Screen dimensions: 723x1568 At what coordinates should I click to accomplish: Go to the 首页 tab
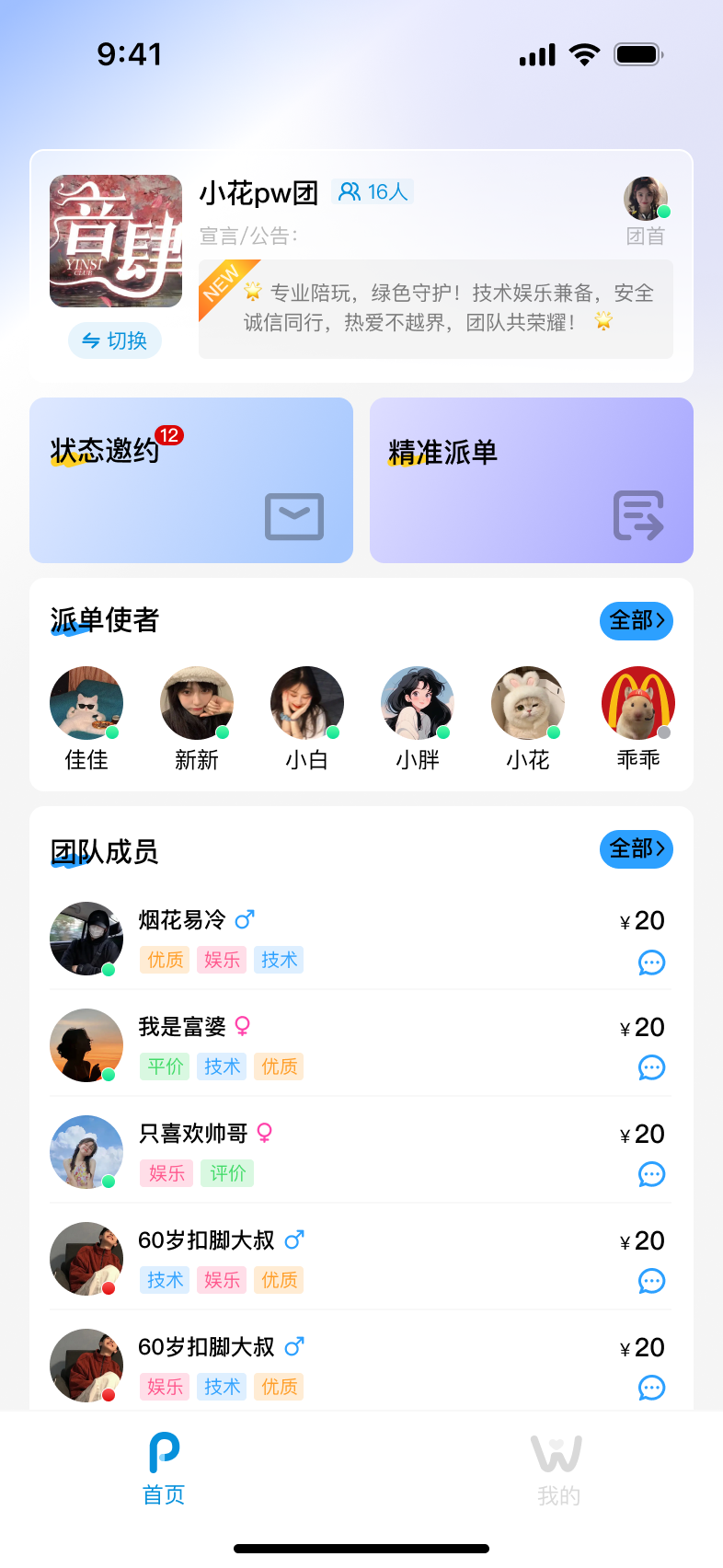pos(165,1470)
